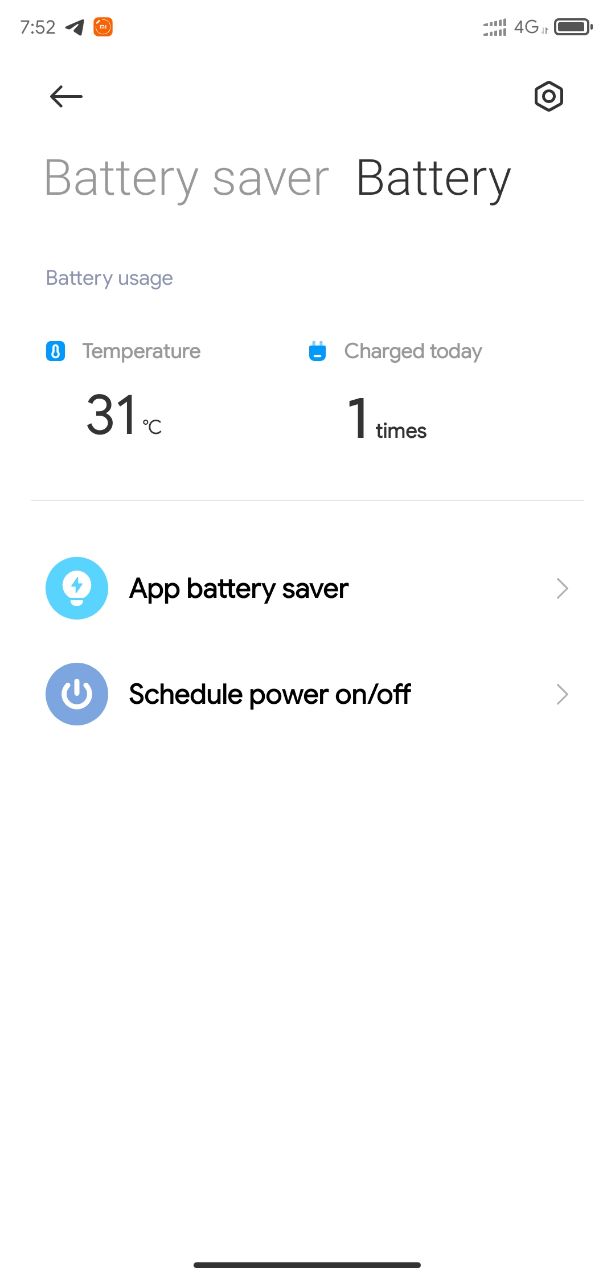Screen dimensions: 615x1280
Task: Go back using the arrow icon
Action: [x=66, y=96]
